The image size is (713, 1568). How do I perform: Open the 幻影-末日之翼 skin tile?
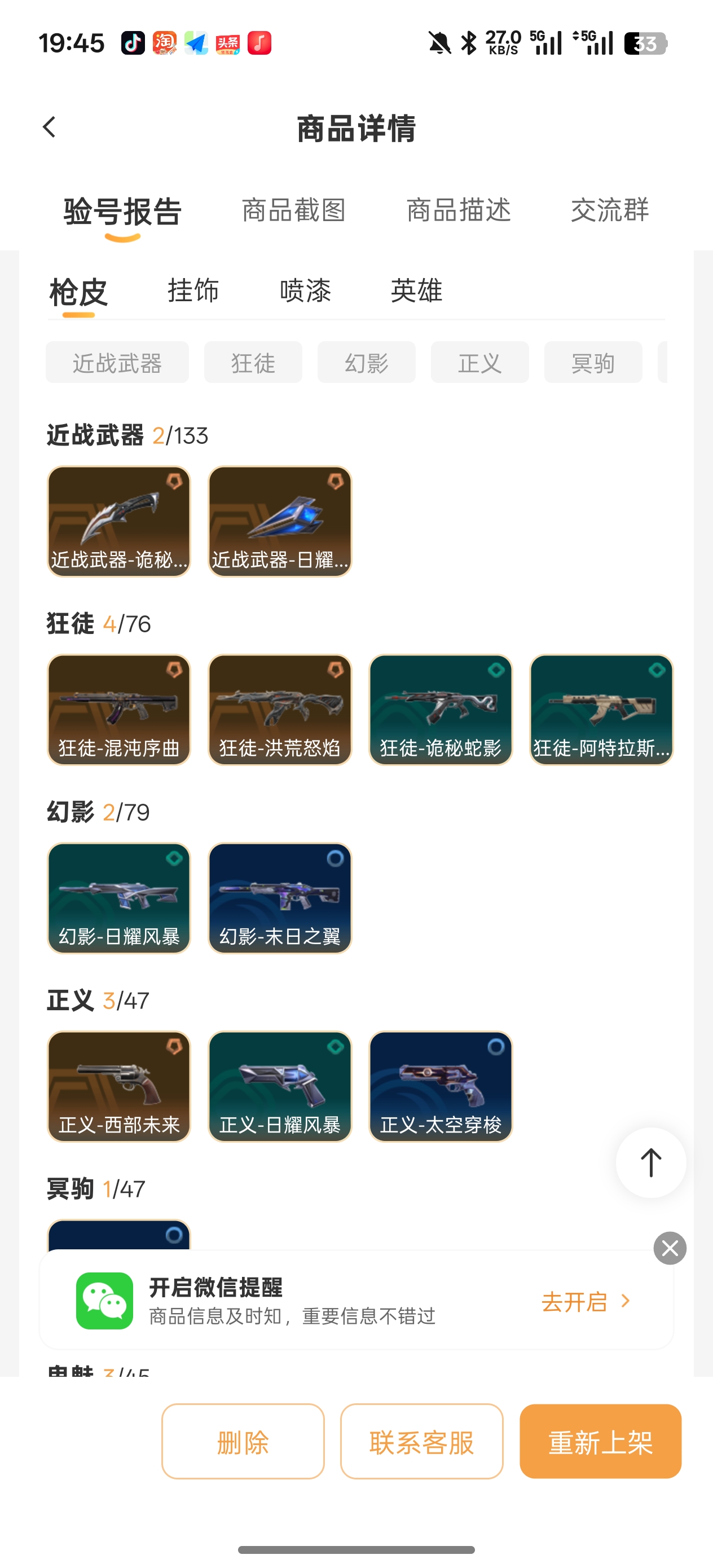click(x=279, y=898)
